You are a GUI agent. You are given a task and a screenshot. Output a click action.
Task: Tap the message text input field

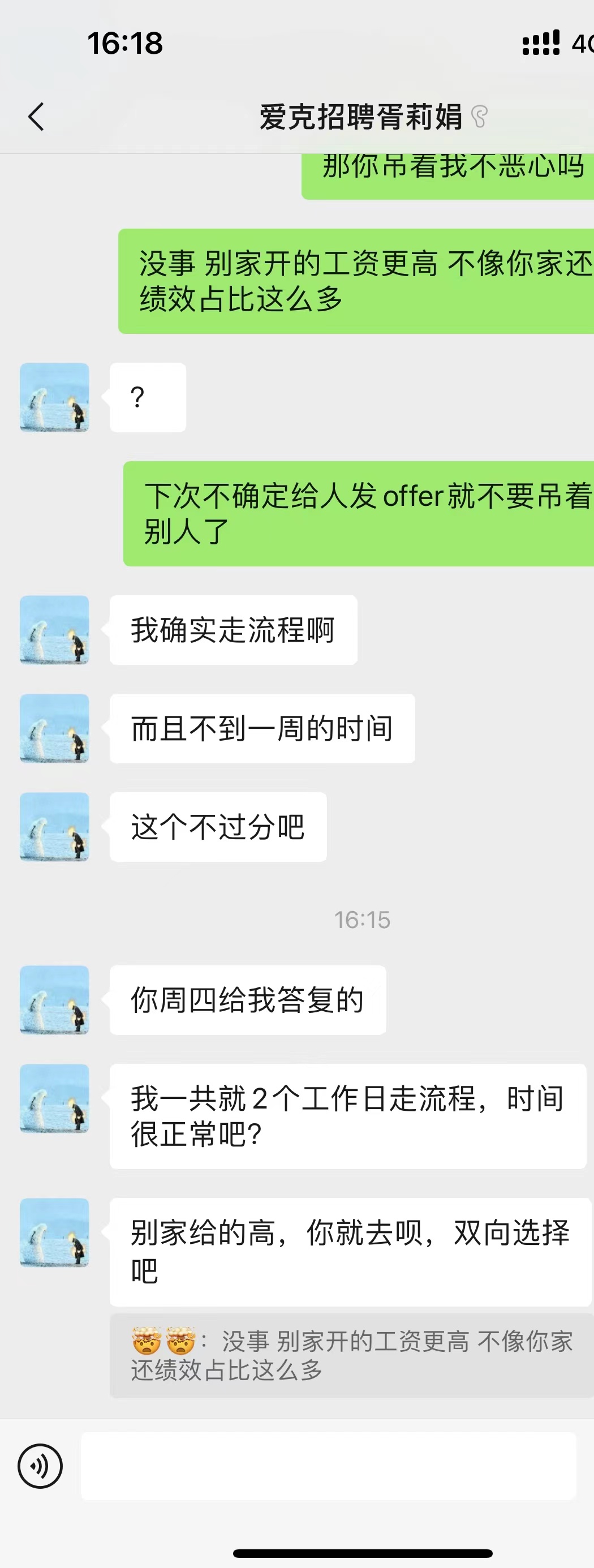pyautogui.click(x=329, y=1466)
